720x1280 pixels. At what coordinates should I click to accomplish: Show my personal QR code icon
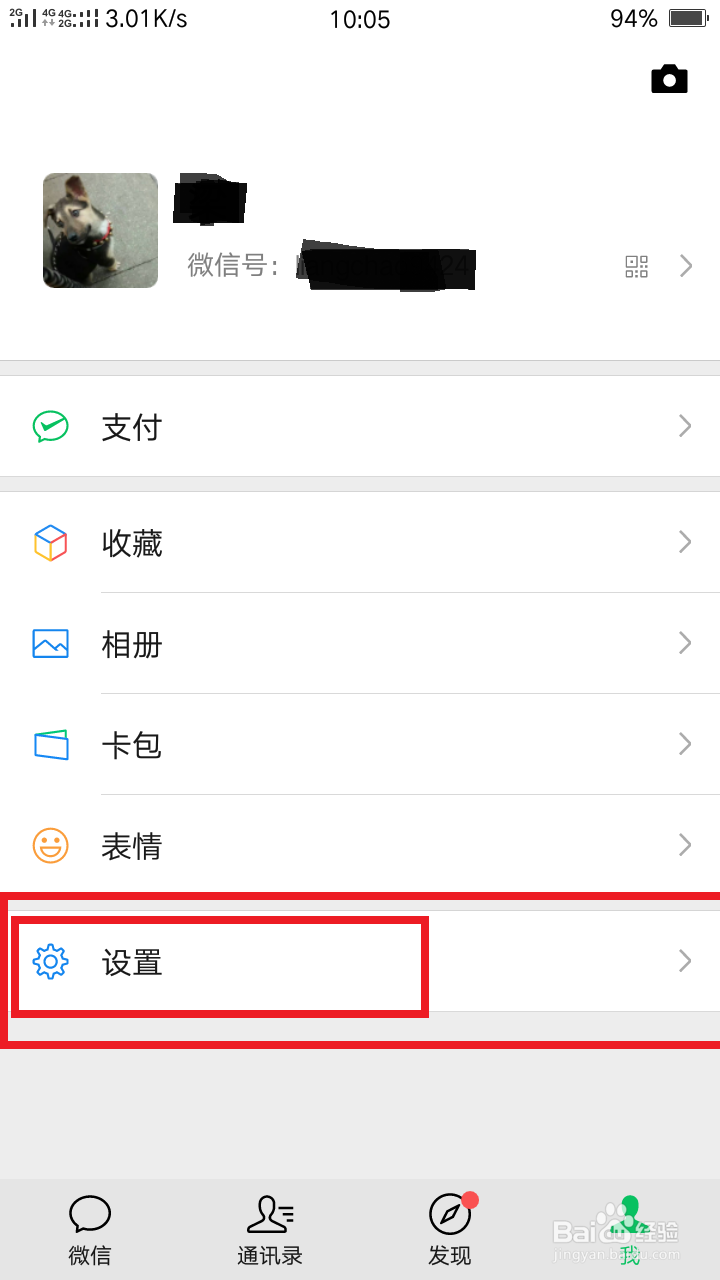click(635, 266)
